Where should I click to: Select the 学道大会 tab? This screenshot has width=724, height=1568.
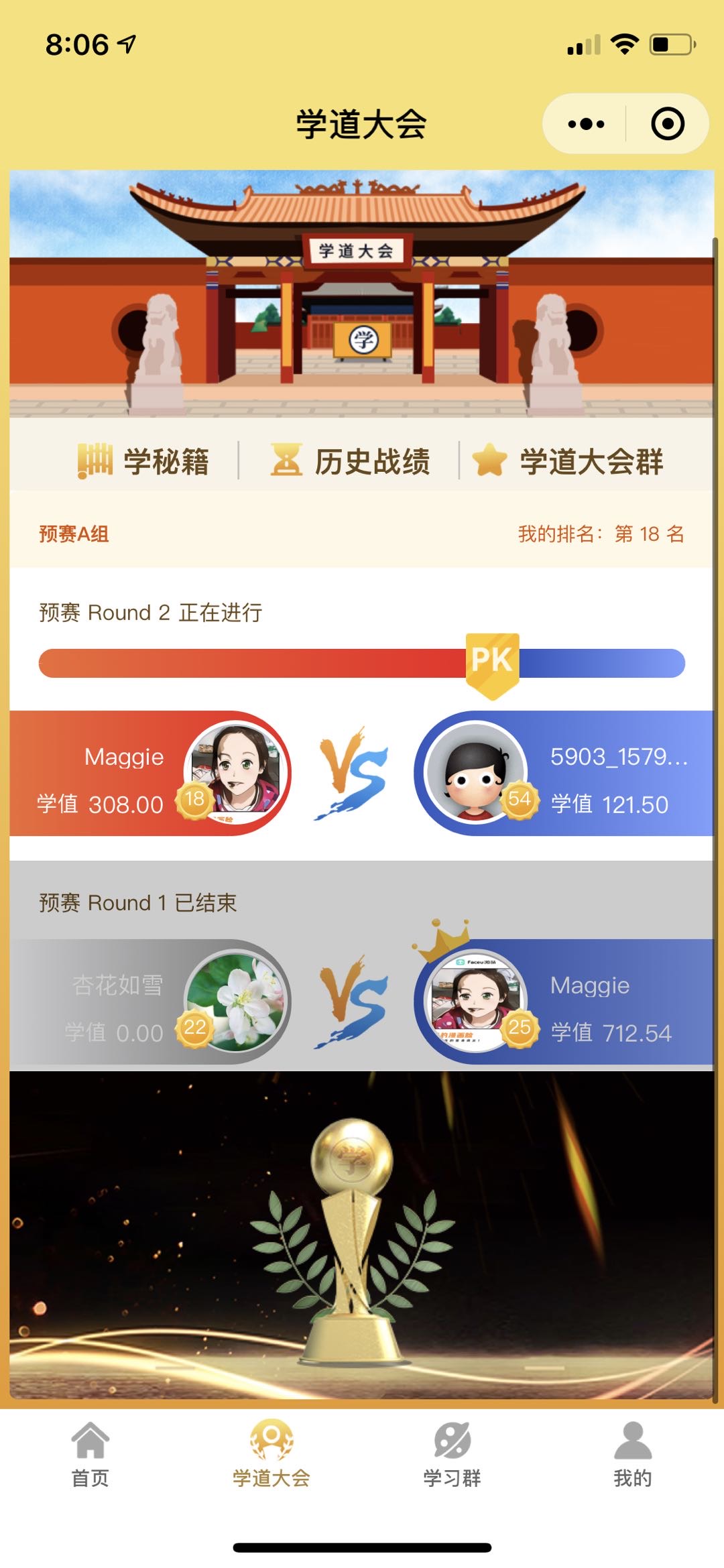(271, 1453)
